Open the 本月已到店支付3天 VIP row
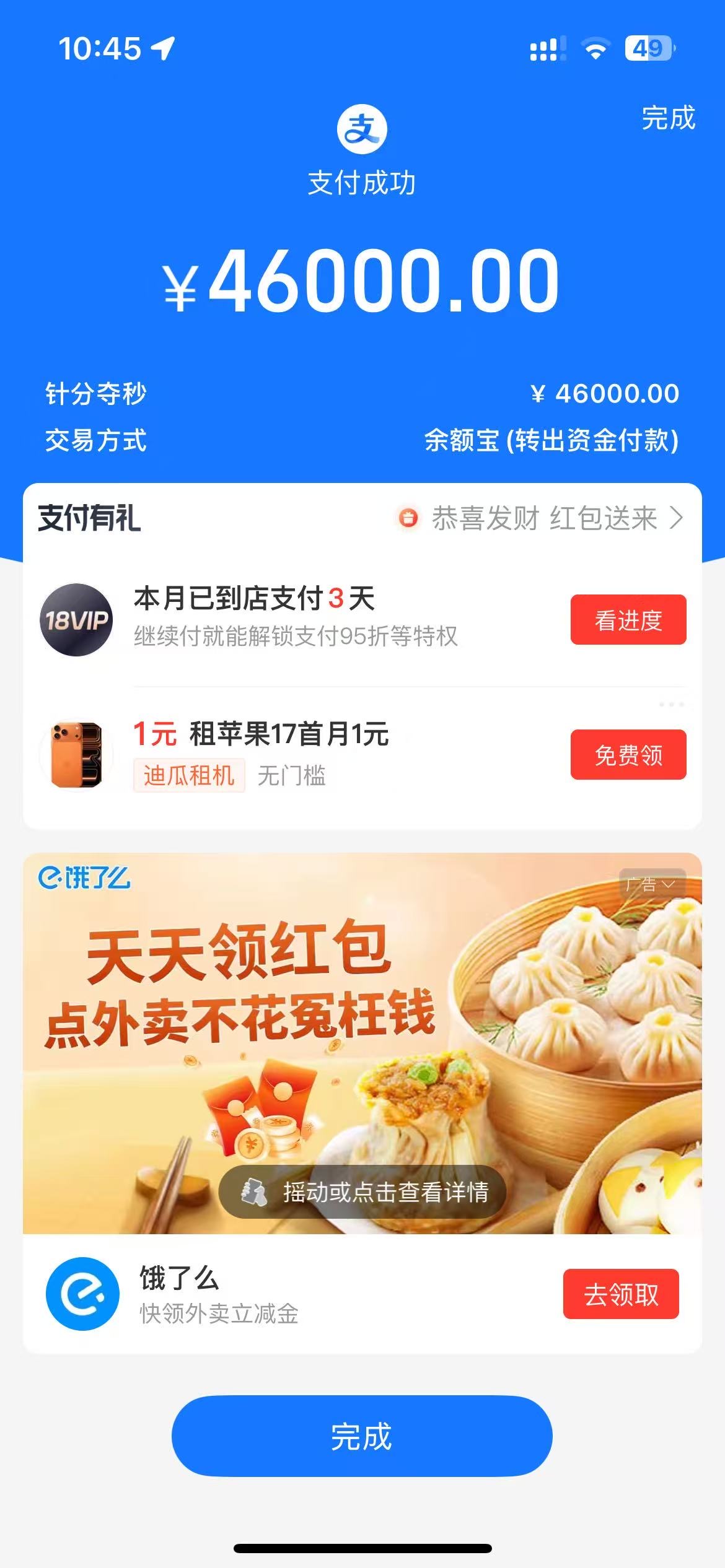 coord(295,617)
